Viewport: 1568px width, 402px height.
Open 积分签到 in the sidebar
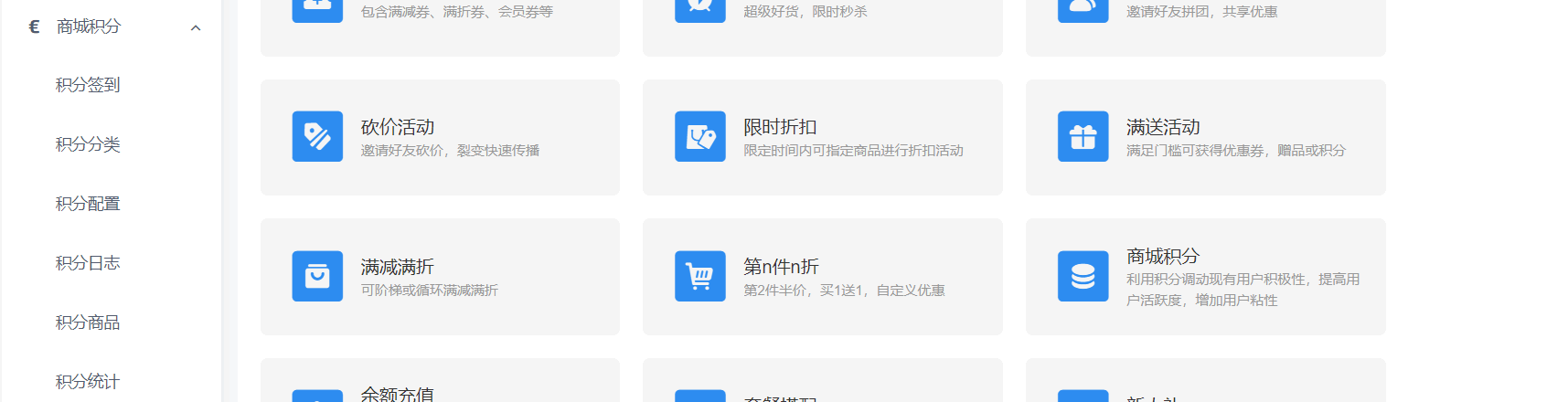coord(88,85)
